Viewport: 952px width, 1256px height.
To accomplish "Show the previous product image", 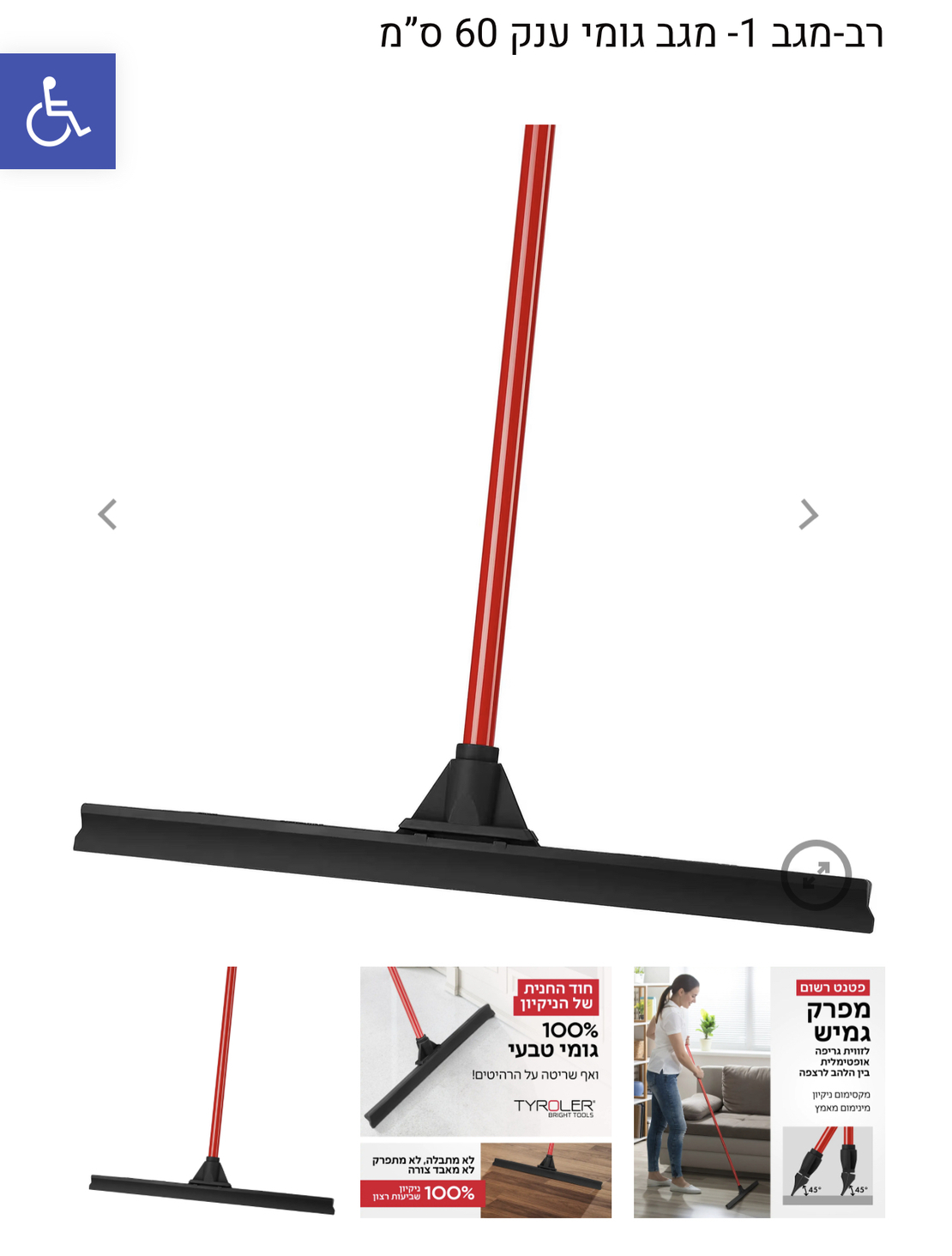I will pos(107,515).
